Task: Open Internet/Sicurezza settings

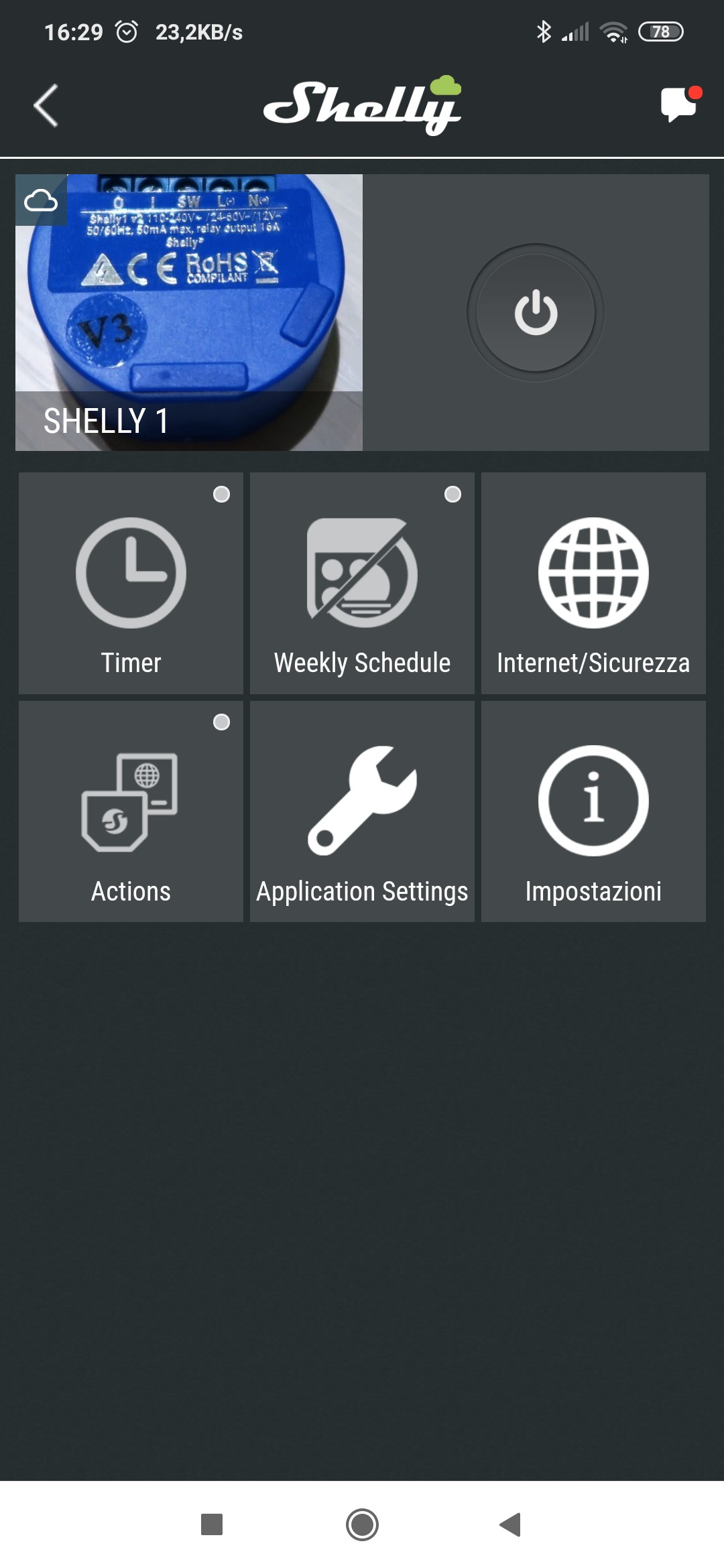Action: (593, 573)
